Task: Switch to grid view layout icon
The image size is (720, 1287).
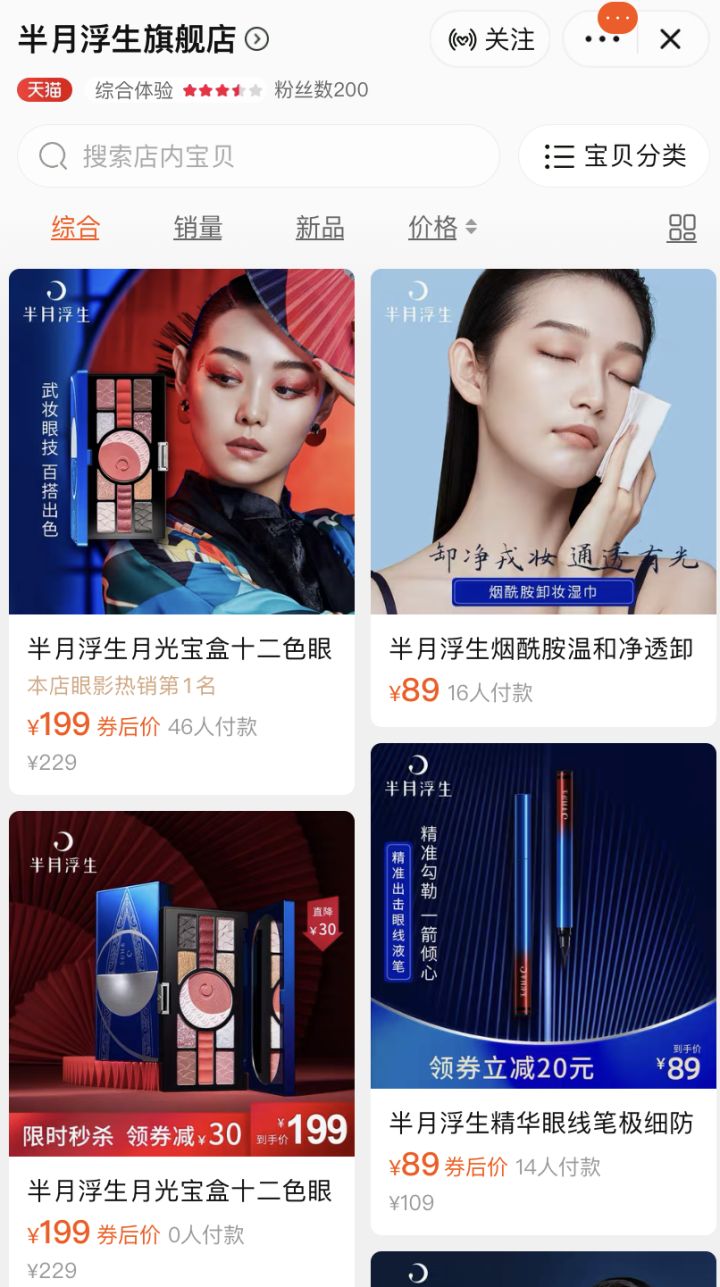Action: 682,229
